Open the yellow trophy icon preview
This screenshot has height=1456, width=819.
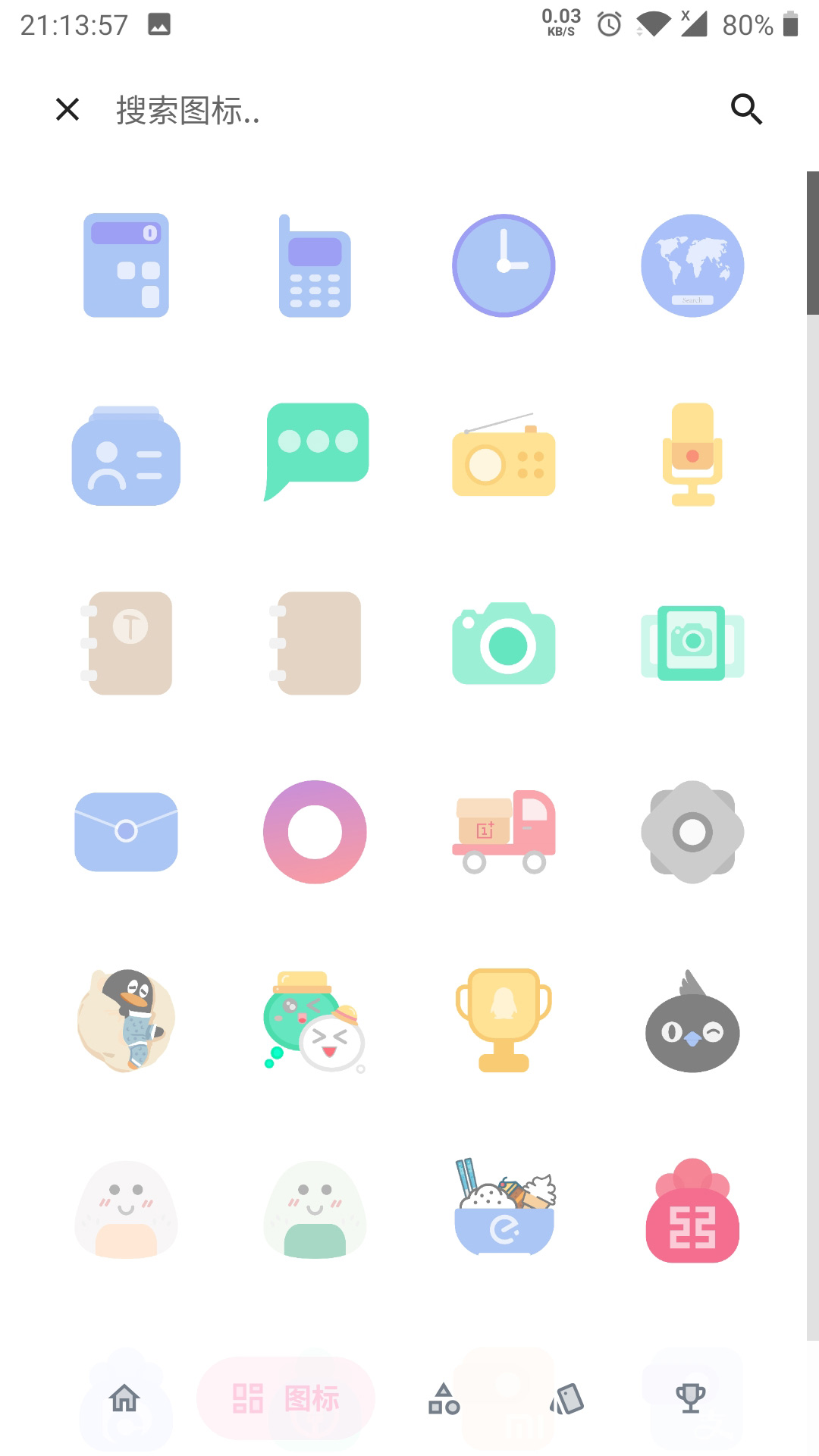click(x=504, y=1020)
